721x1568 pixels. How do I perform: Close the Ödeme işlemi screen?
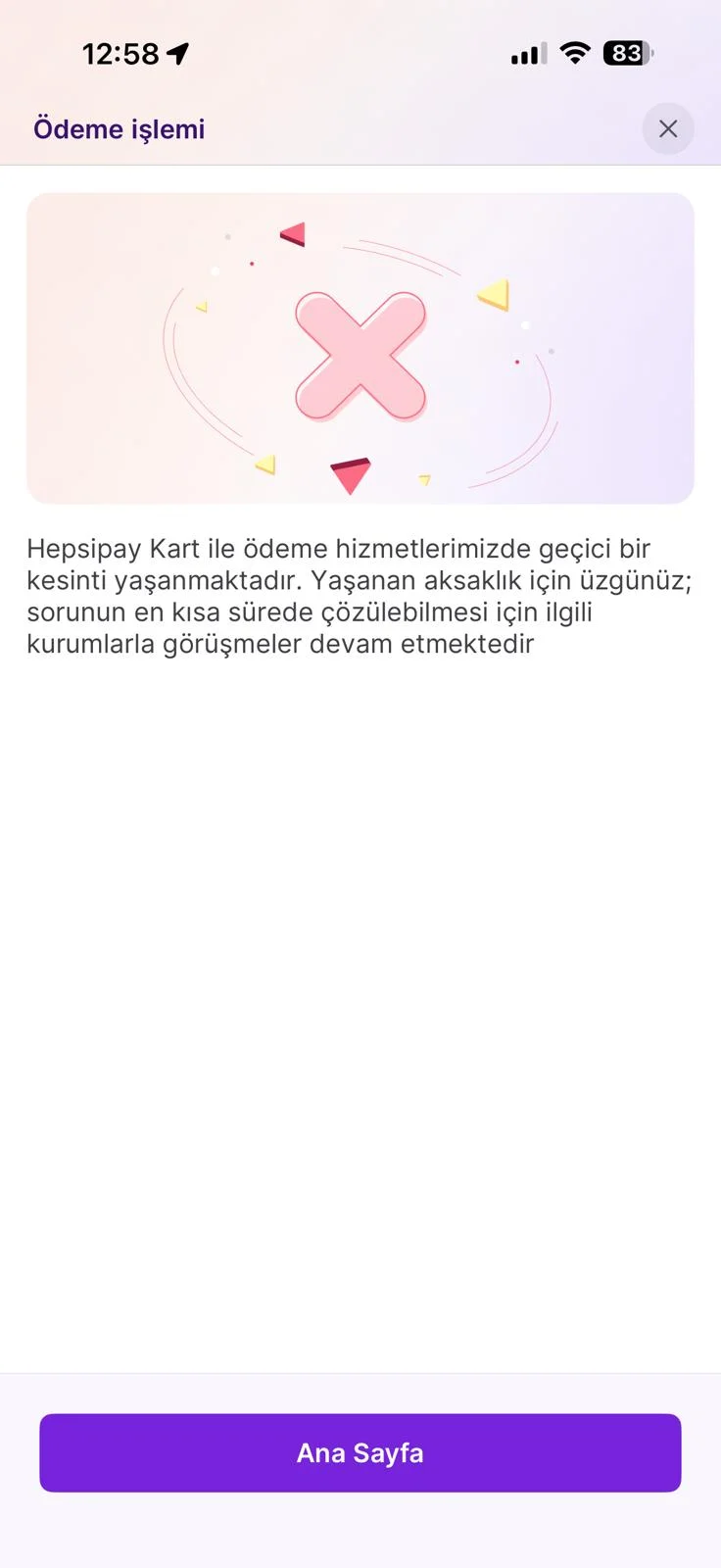(x=668, y=128)
